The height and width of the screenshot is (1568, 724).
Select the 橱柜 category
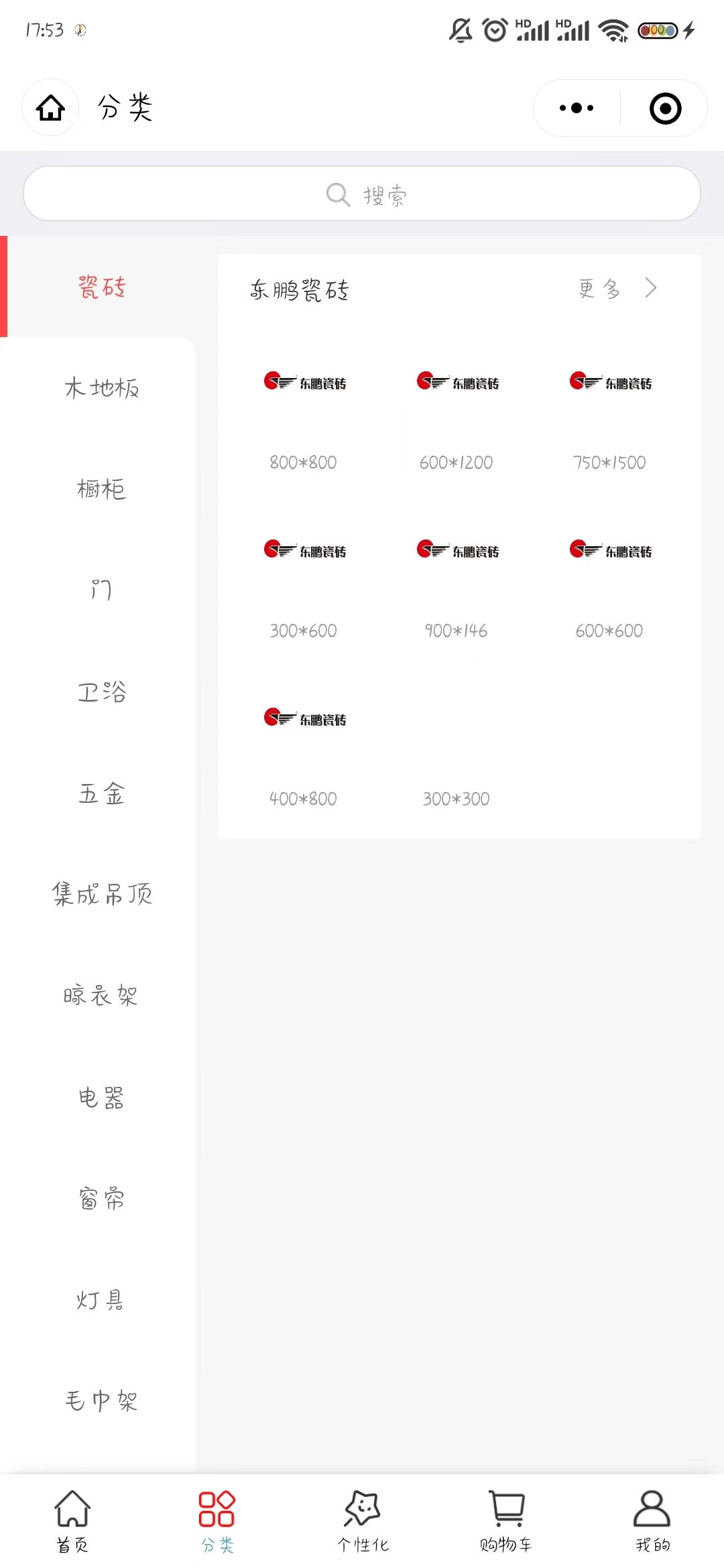point(101,489)
